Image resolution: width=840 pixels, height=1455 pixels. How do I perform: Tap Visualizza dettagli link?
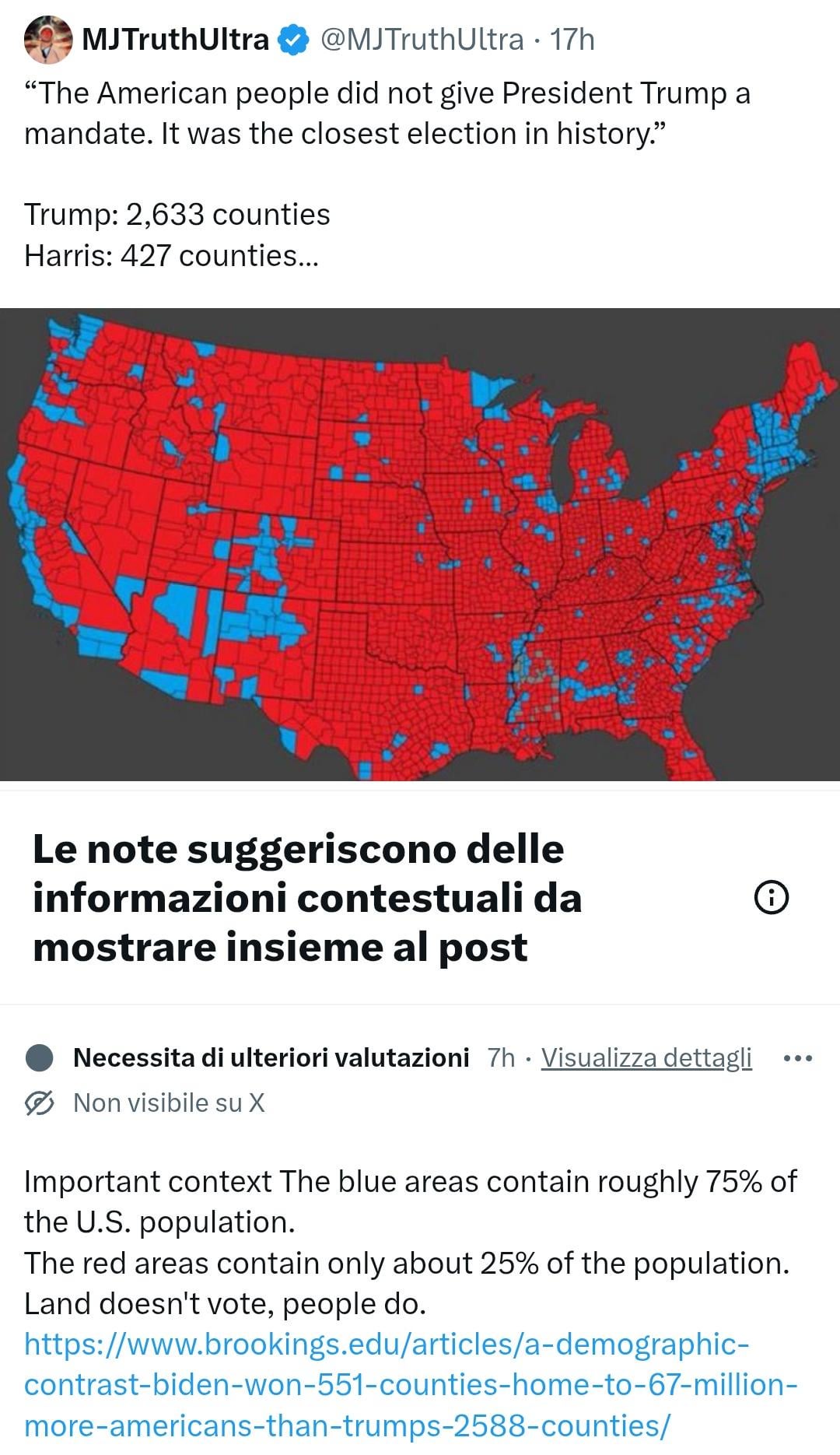646,1057
